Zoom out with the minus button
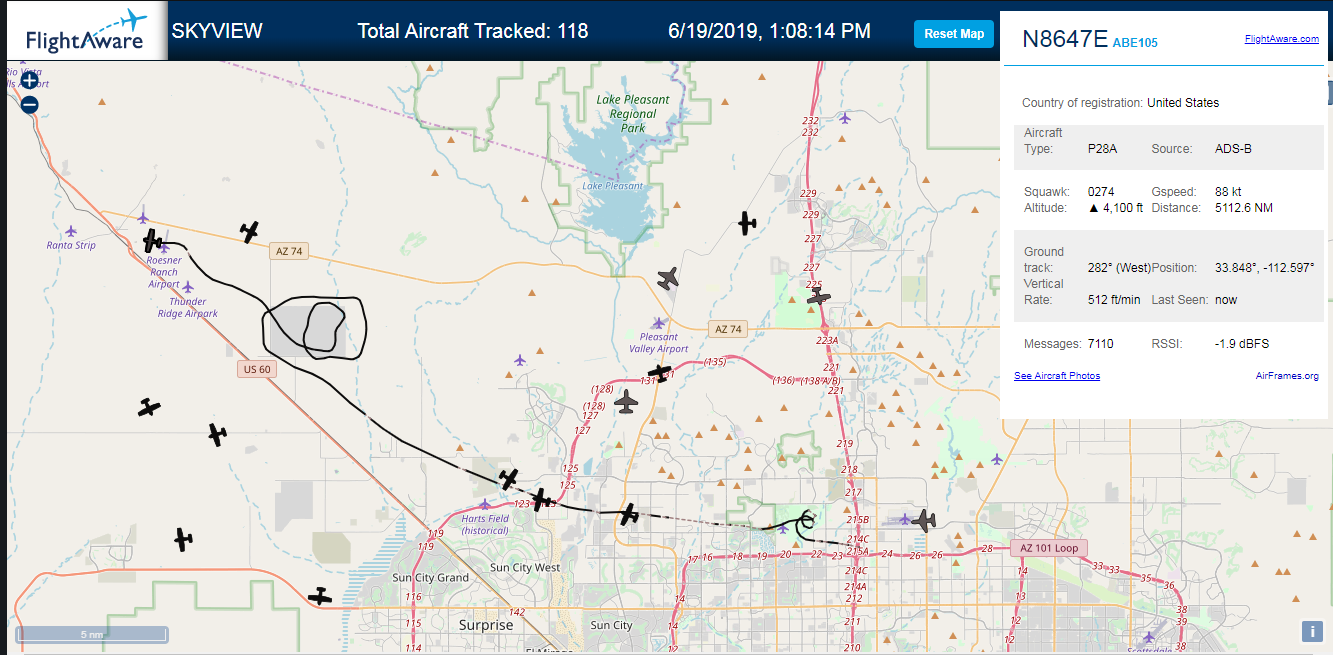This screenshot has width=1333, height=655. coord(30,104)
